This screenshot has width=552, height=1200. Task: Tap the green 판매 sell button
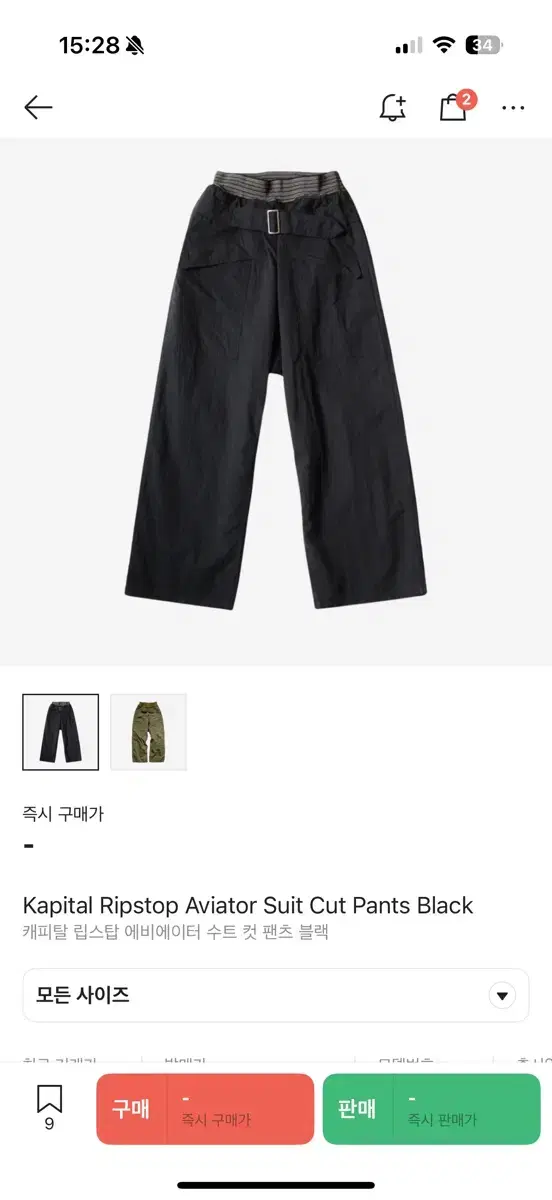(x=431, y=1109)
